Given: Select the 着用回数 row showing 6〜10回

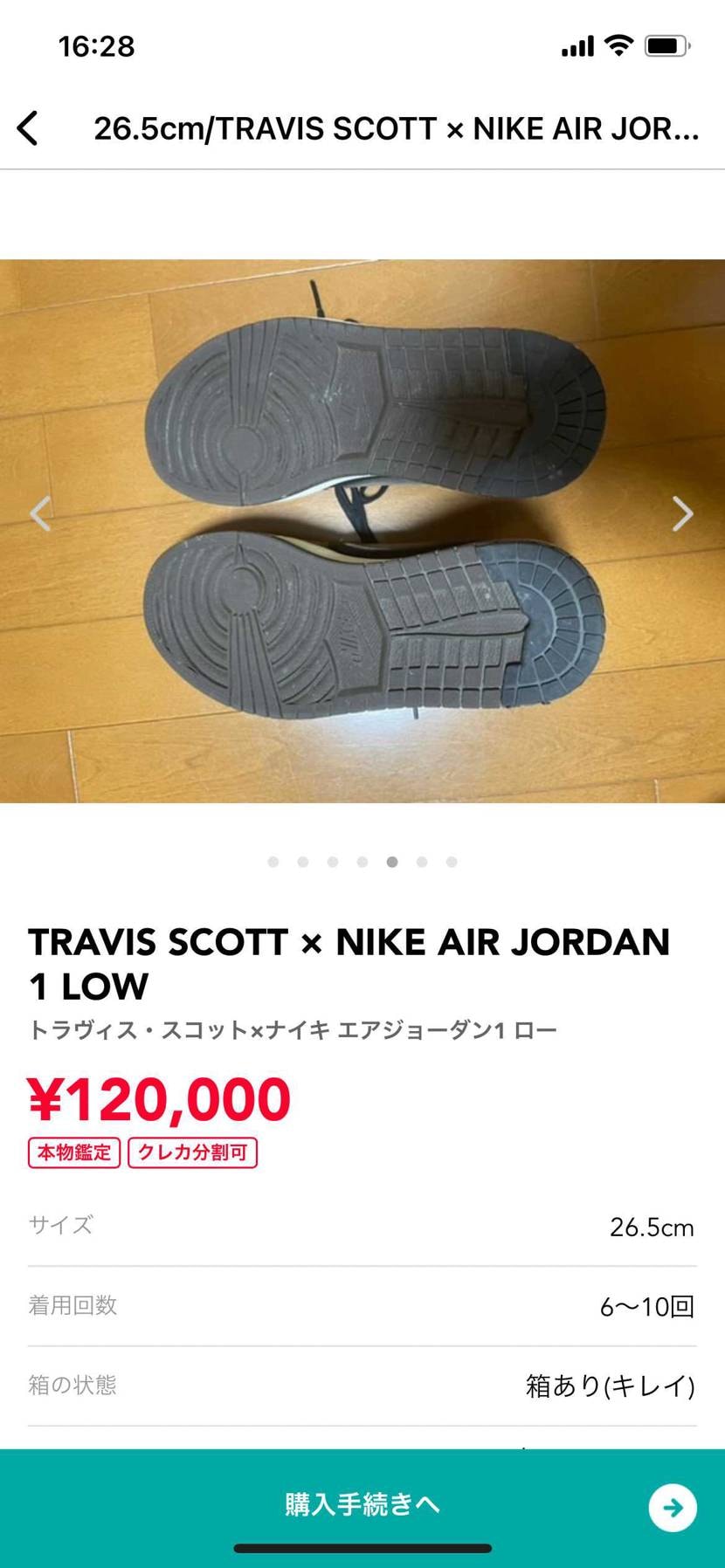Looking at the screenshot, I should pyautogui.click(x=362, y=1304).
